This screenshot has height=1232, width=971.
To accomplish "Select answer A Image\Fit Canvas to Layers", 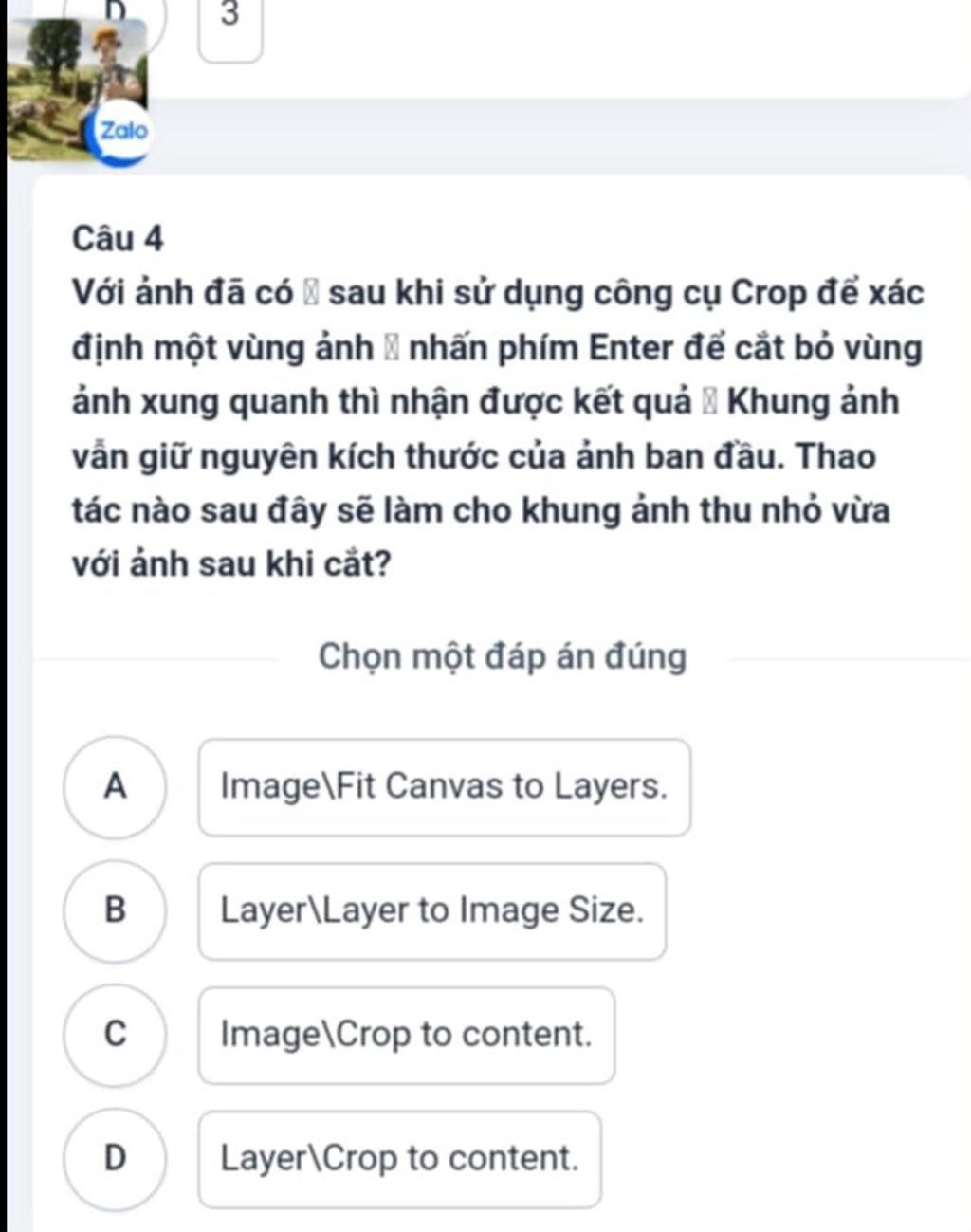I will 444,787.
